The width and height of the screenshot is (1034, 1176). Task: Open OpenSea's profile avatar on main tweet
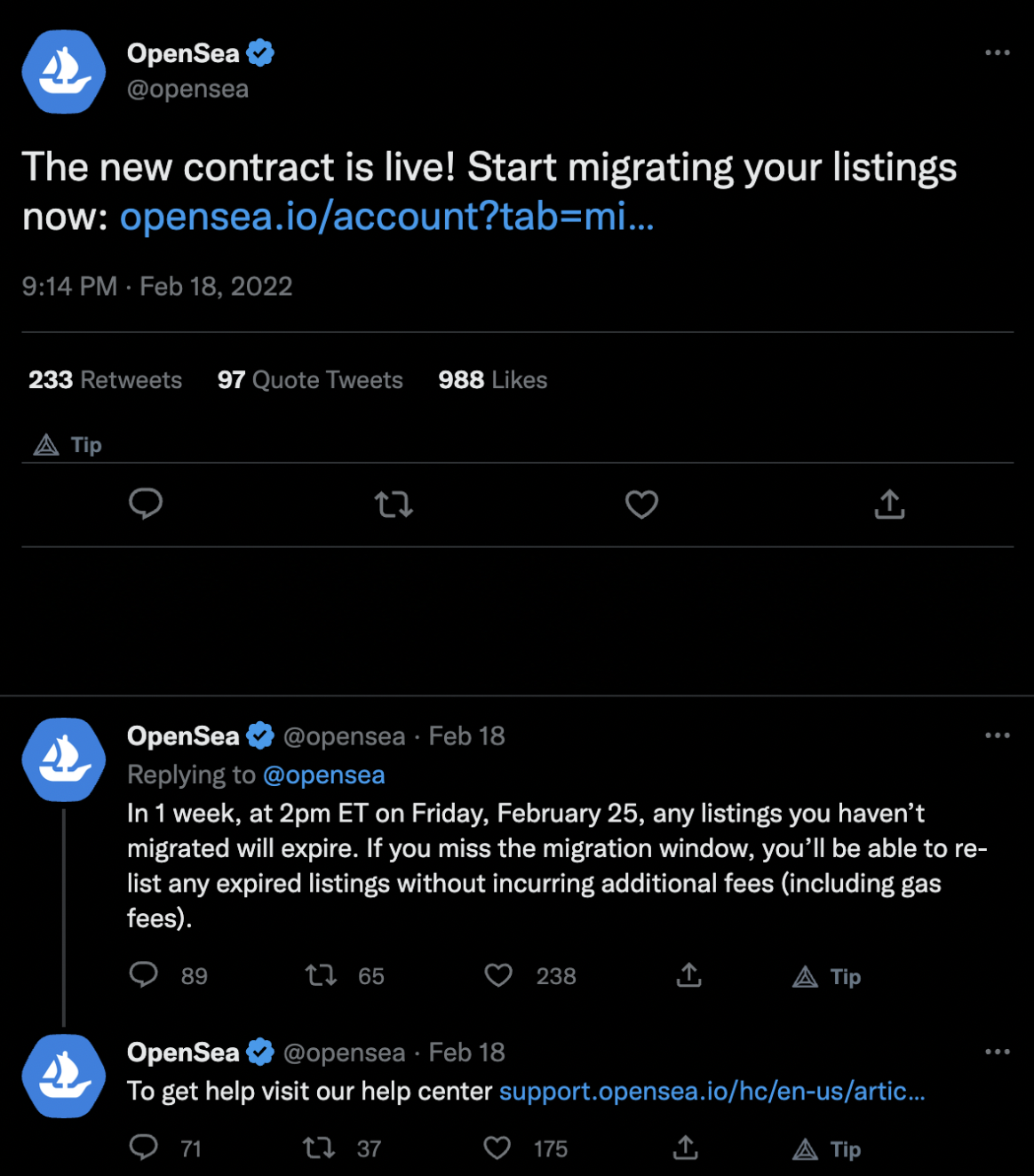click(64, 71)
